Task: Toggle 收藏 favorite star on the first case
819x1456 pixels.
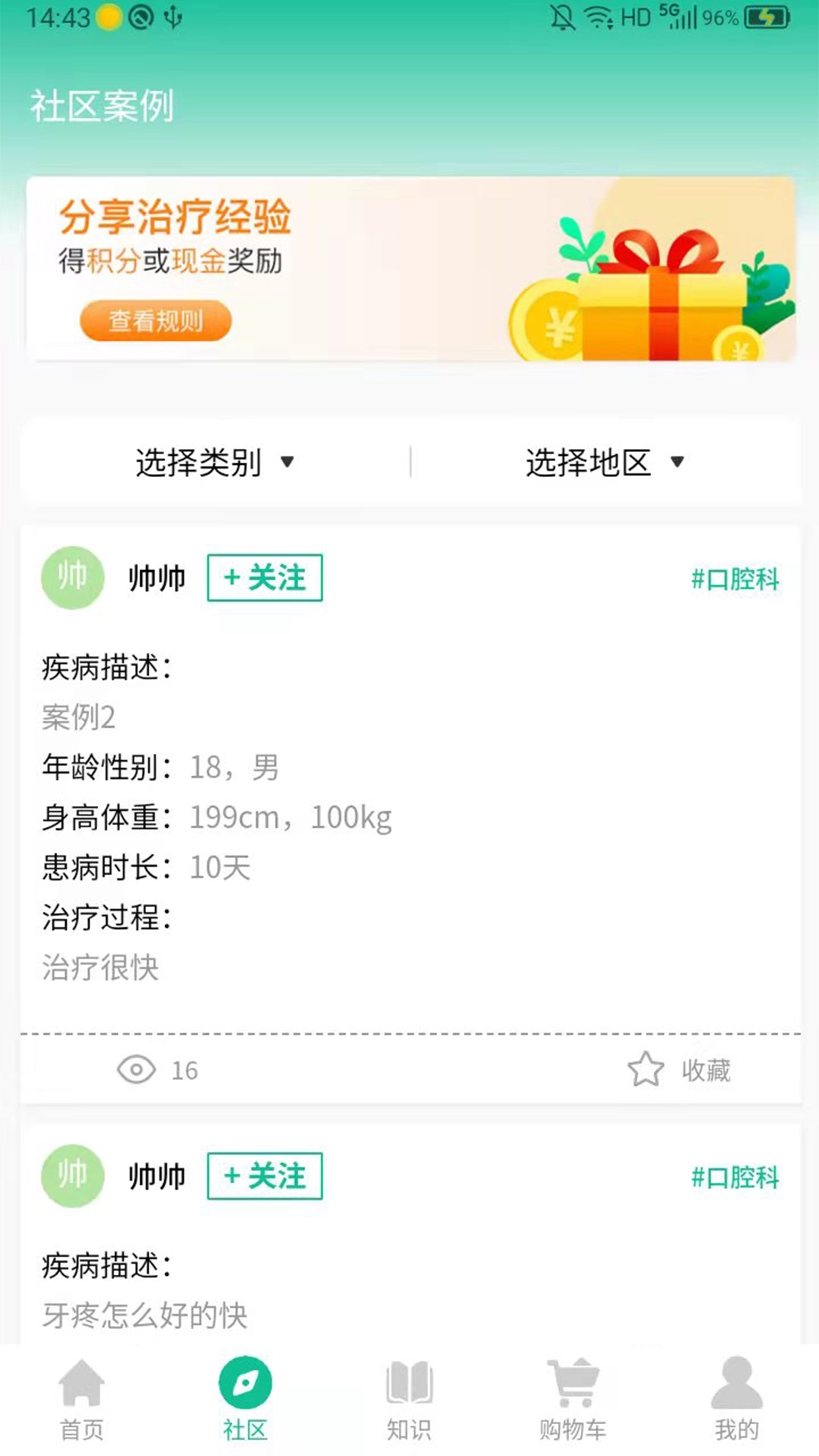Action: [644, 1071]
